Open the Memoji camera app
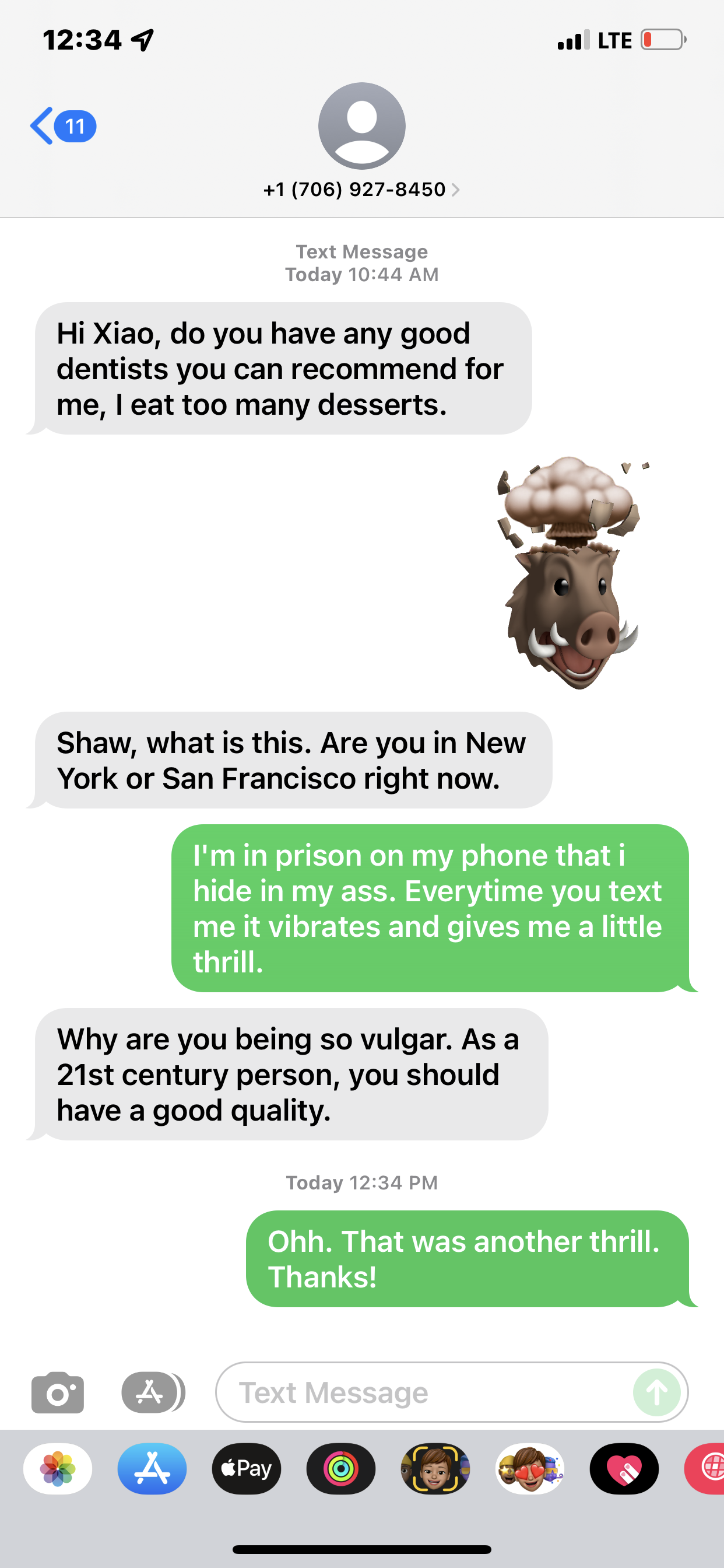Screen dimensions: 724x1568 [435, 1469]
